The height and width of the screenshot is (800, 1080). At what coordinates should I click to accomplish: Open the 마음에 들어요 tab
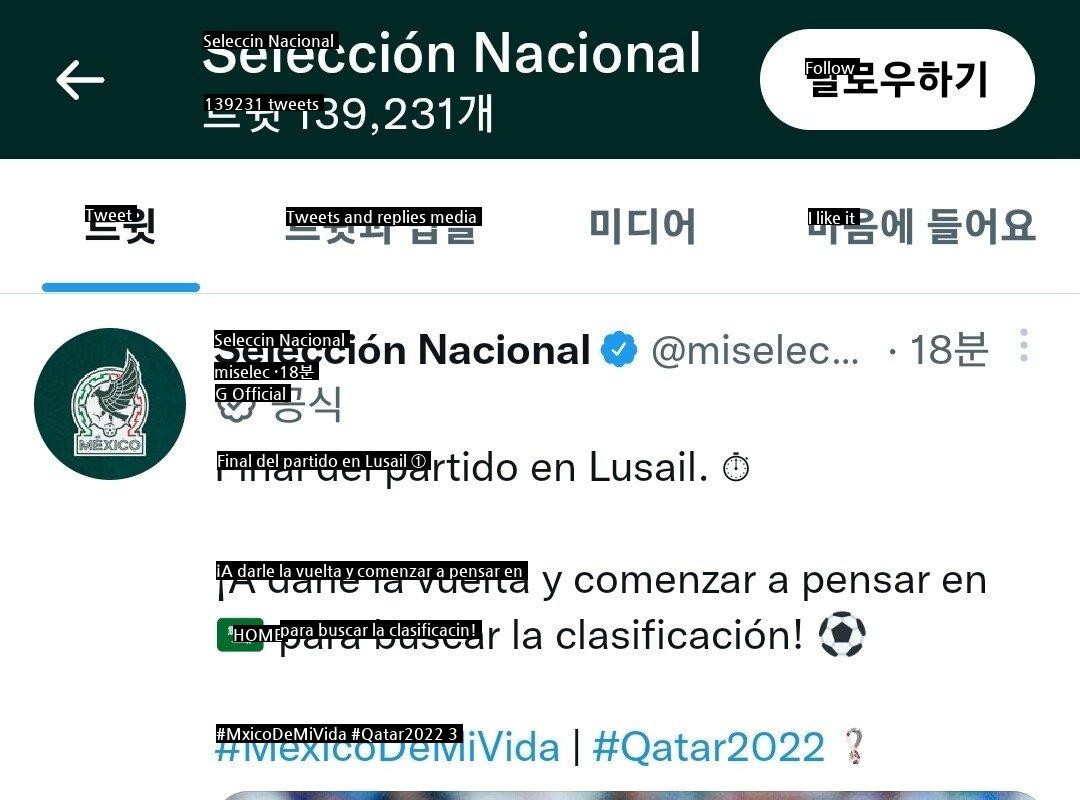pyautogui.click(x=920, y=227)
